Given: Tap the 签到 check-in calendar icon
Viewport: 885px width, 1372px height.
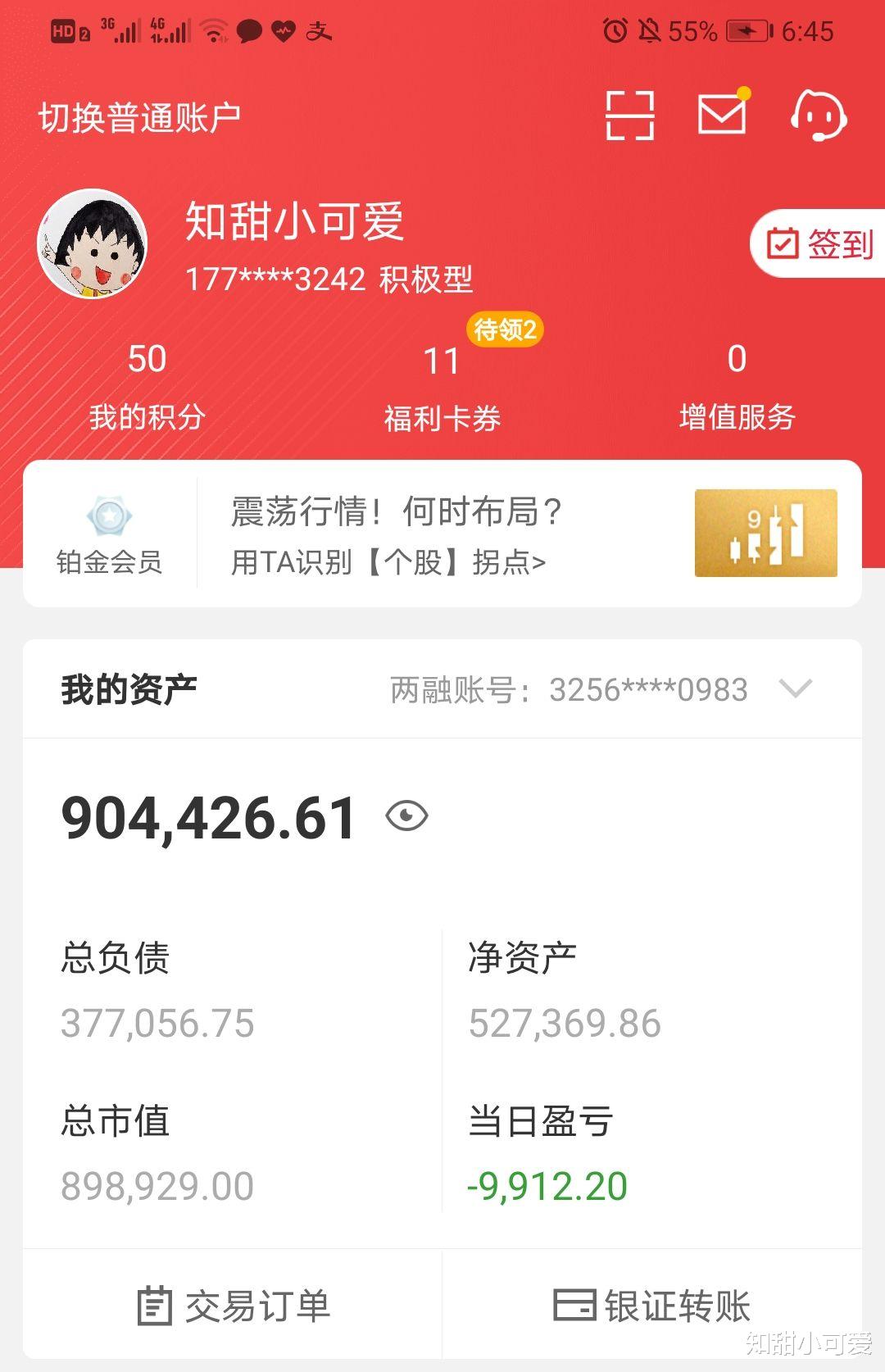Looking at the screenshot, I should [x=784, y=242].
